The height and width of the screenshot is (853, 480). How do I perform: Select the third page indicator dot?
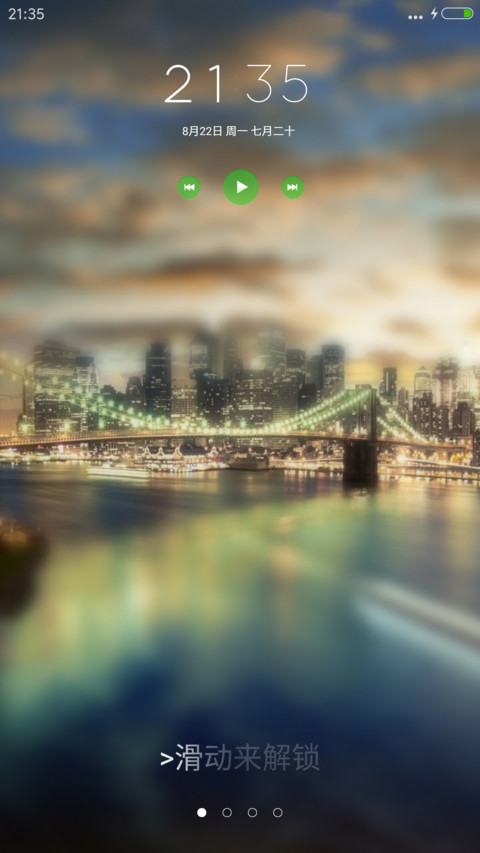253,812
